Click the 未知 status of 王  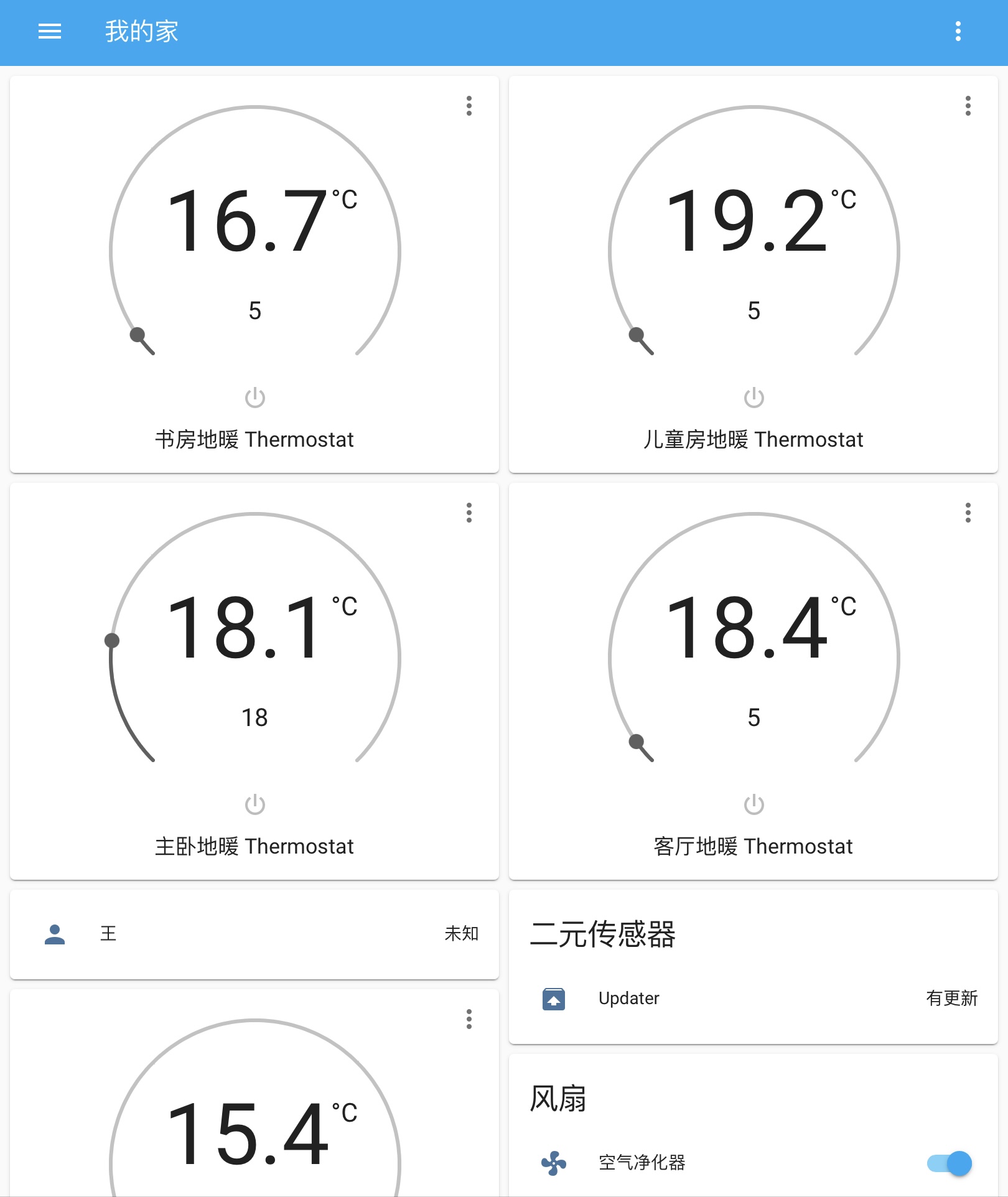pos(461,934)
